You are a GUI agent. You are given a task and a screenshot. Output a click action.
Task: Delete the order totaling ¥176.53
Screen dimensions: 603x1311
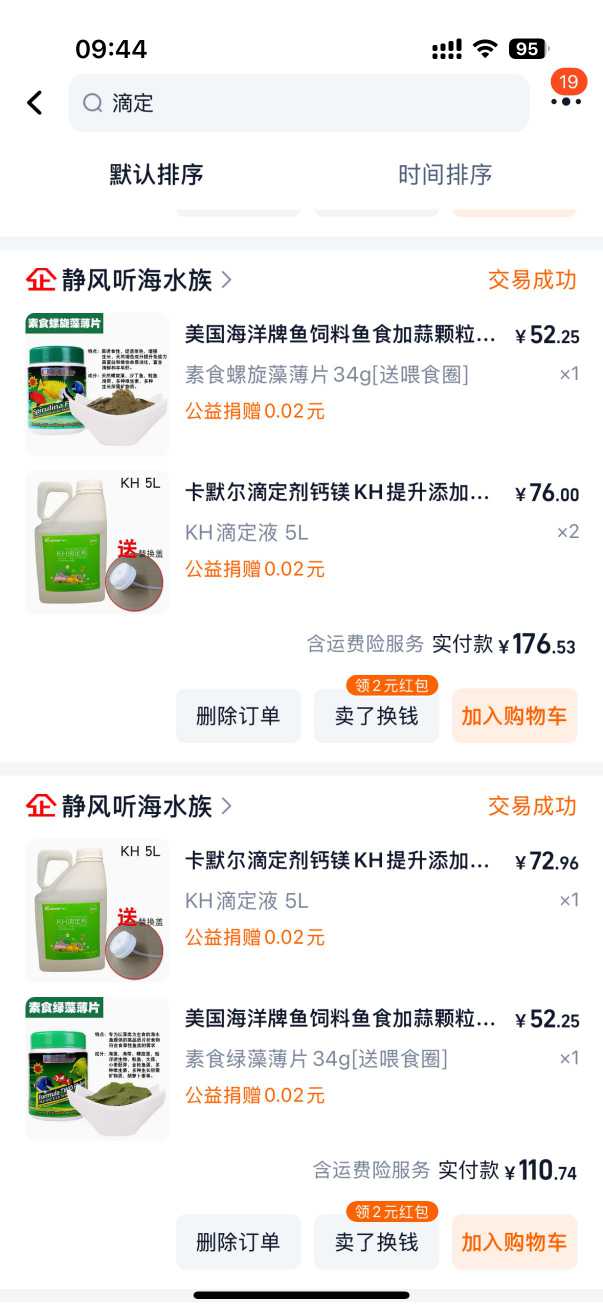click(x=238, y=716)
